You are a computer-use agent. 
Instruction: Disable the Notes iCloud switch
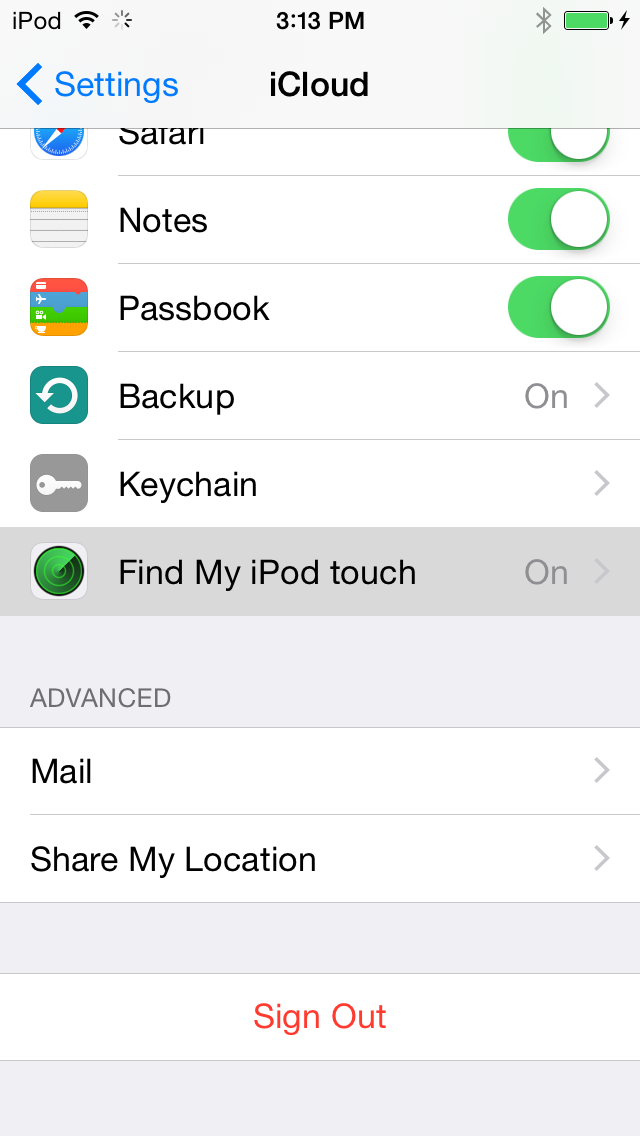pos(559,220)
